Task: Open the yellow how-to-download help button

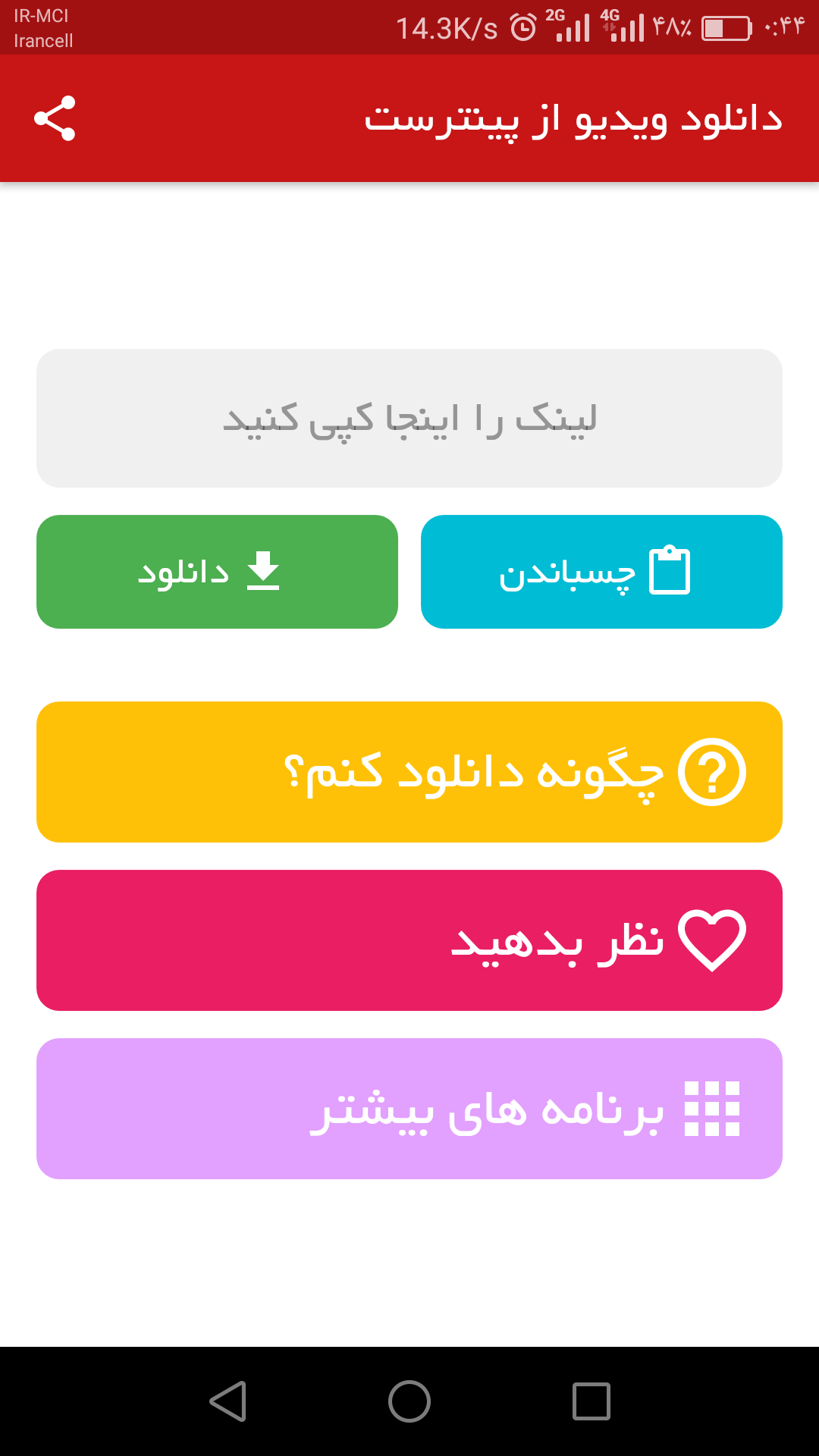Action: click(409, 772)
